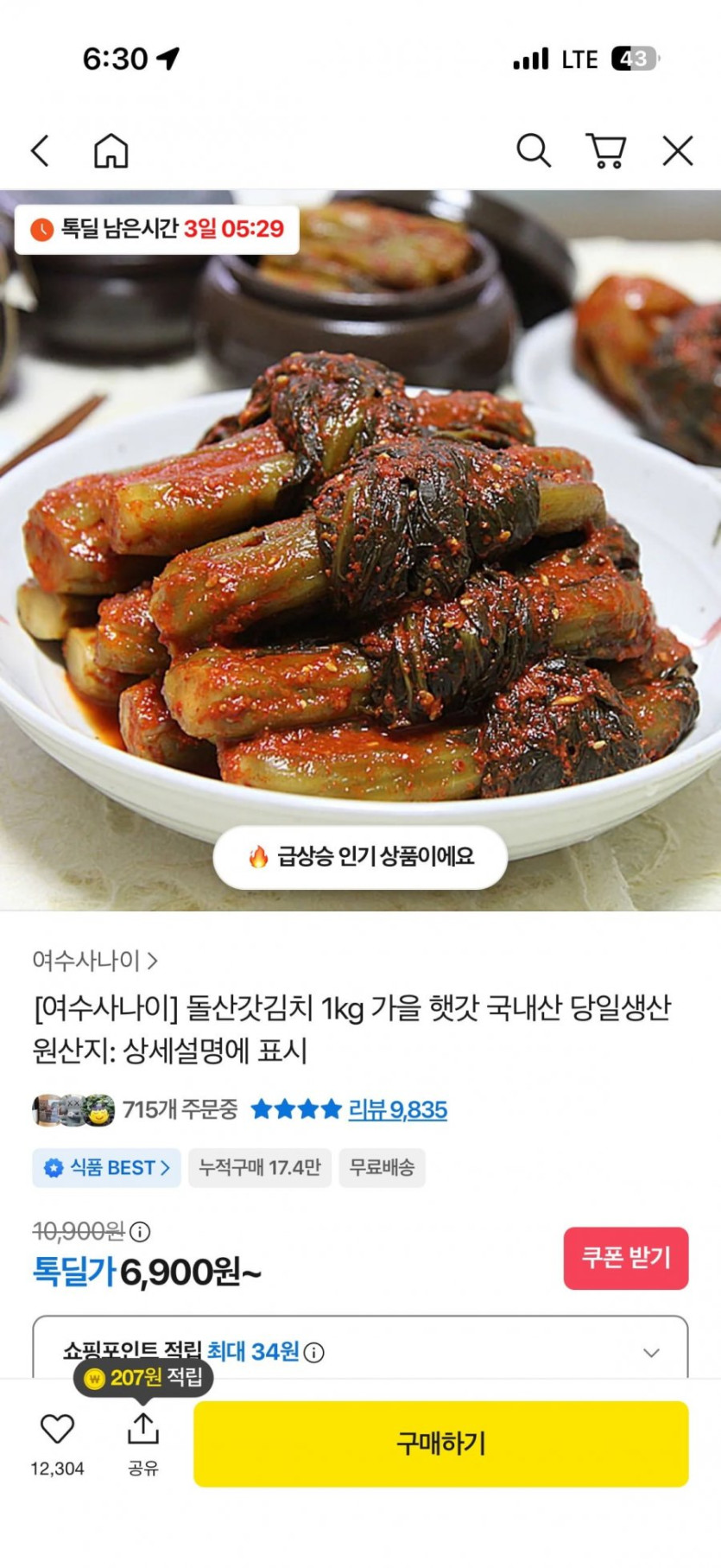View info icon next to 10,900원

(x=140, y=1231)
